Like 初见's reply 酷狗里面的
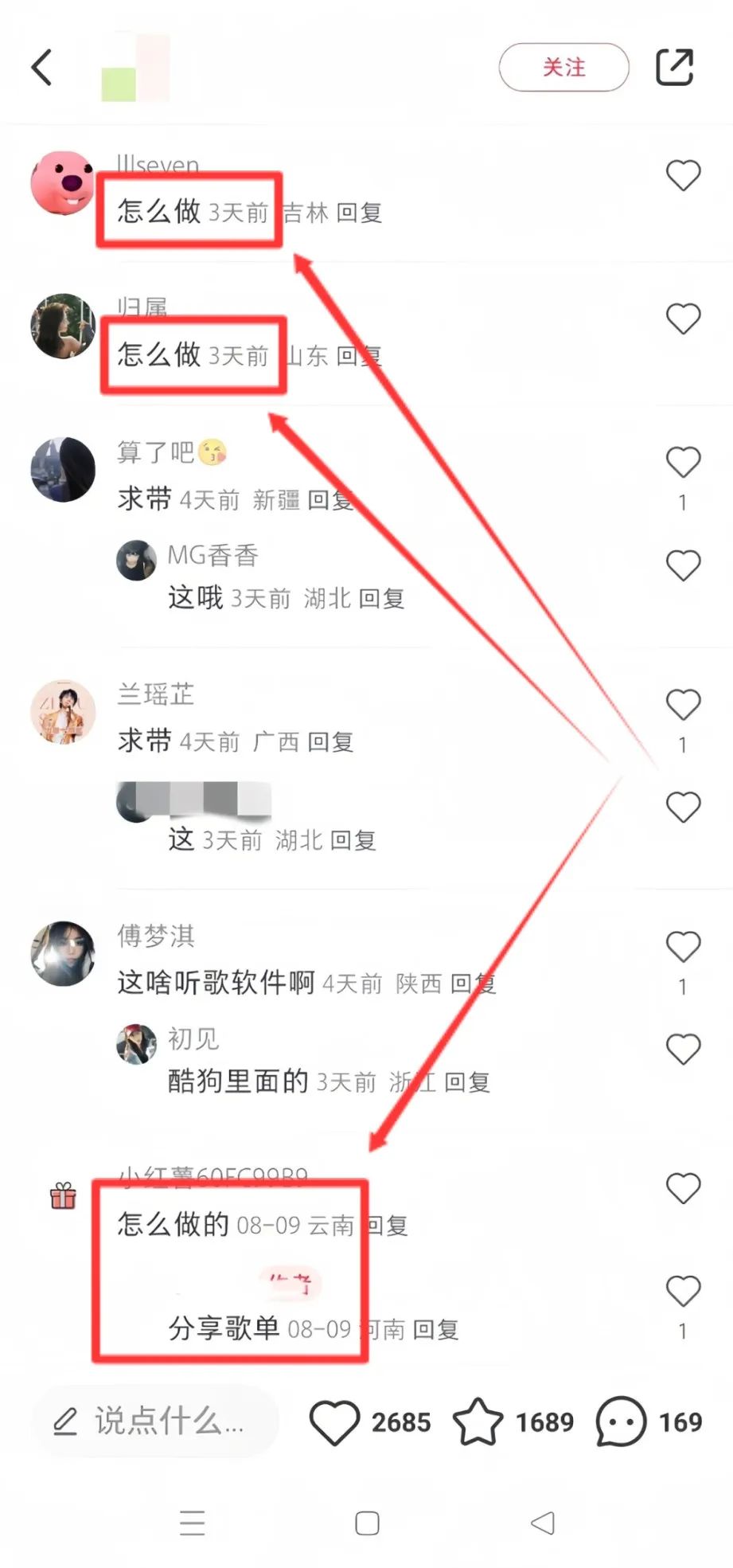The image size is (733, 1568). [683, 1049]
